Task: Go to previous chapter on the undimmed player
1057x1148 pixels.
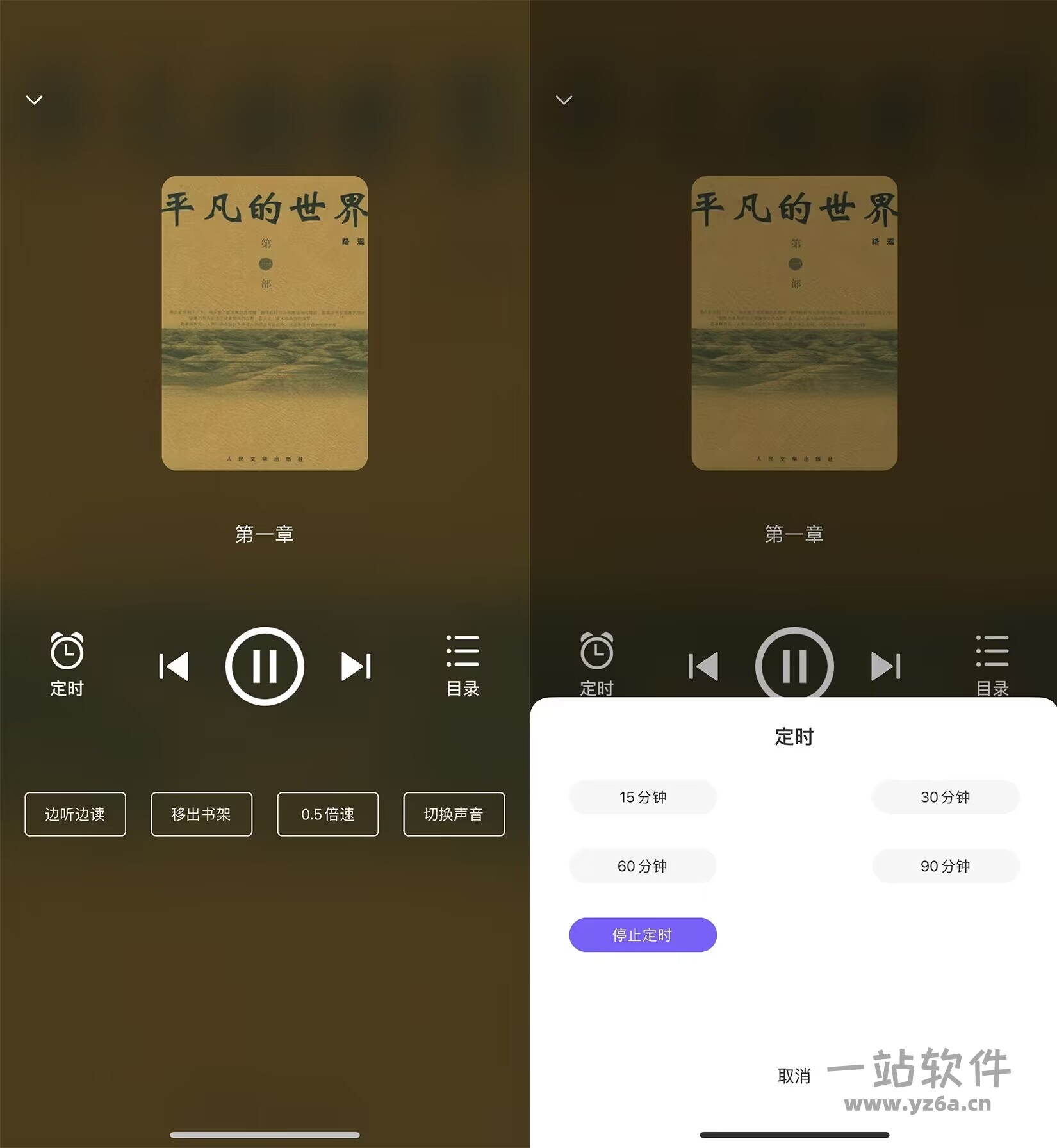Action: pos(174,666)
